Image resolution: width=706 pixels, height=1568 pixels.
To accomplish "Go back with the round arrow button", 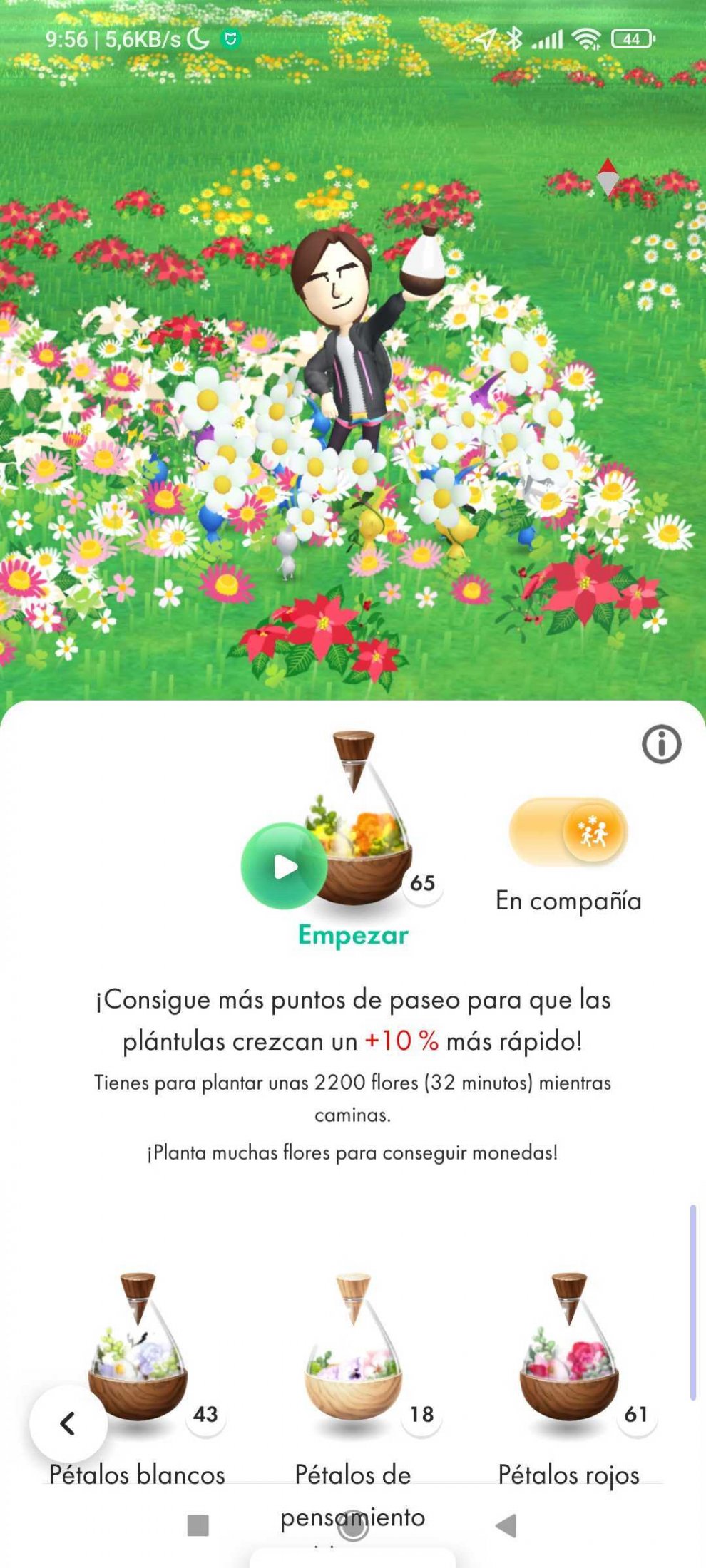I will tap(68, 1423).
